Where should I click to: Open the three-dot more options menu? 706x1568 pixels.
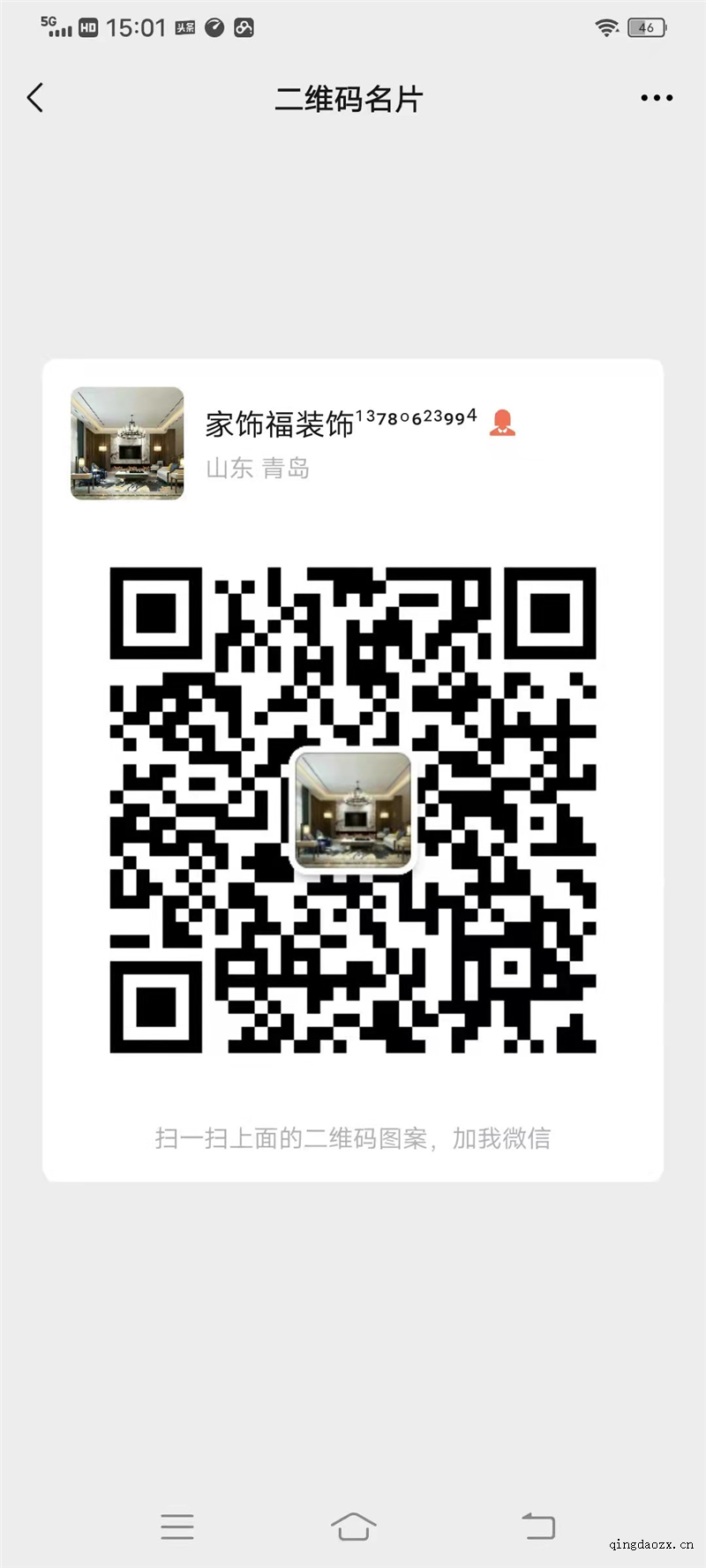(657, 98)
